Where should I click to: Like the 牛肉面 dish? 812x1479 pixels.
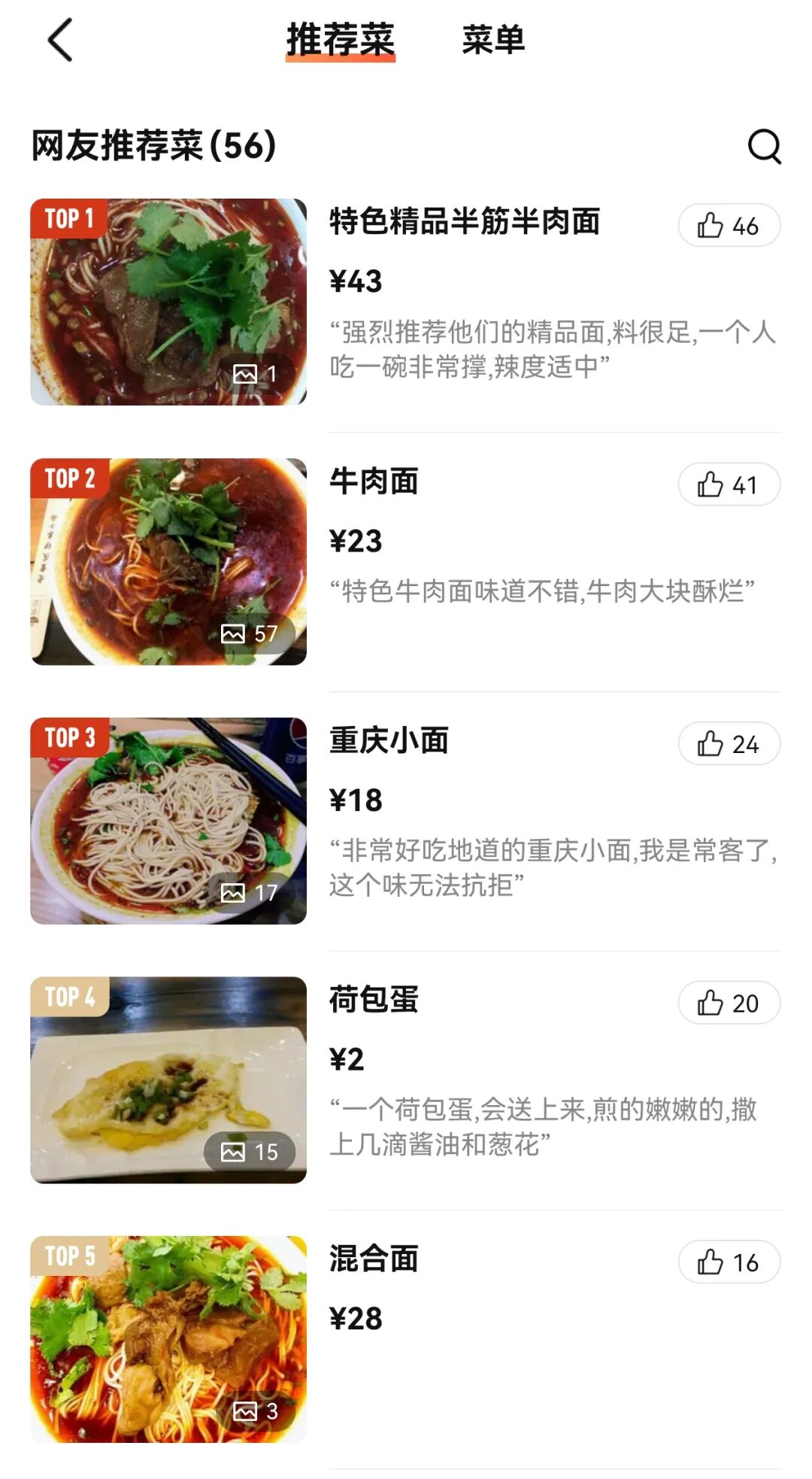click(x=729, y=484)
